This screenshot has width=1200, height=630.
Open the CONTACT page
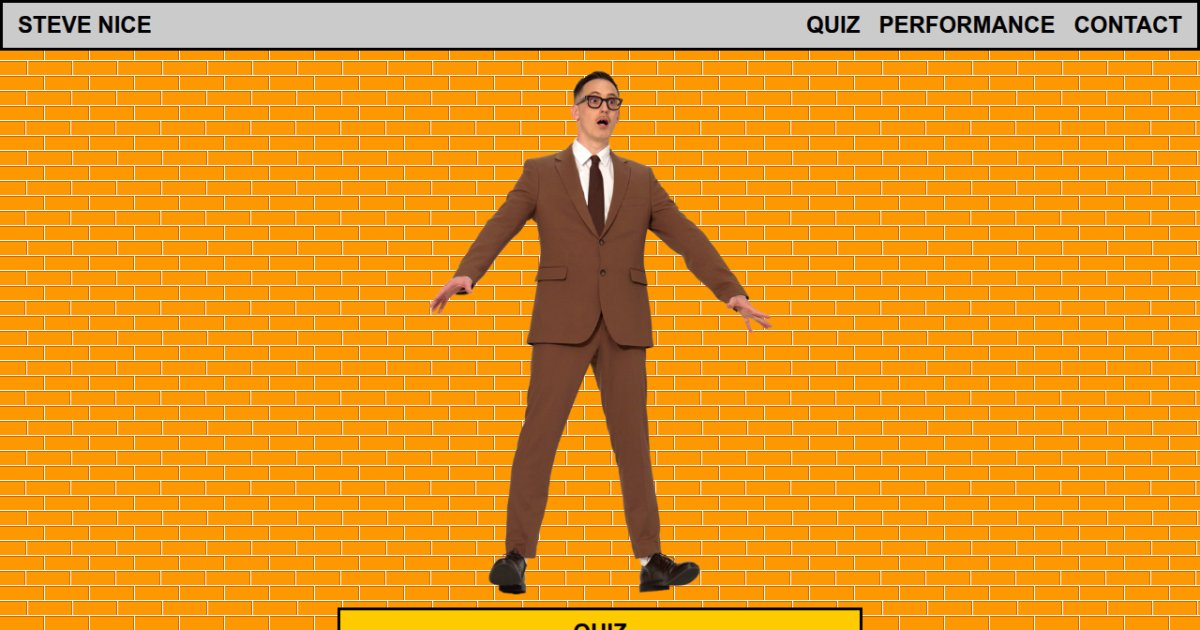point(1127,25)
